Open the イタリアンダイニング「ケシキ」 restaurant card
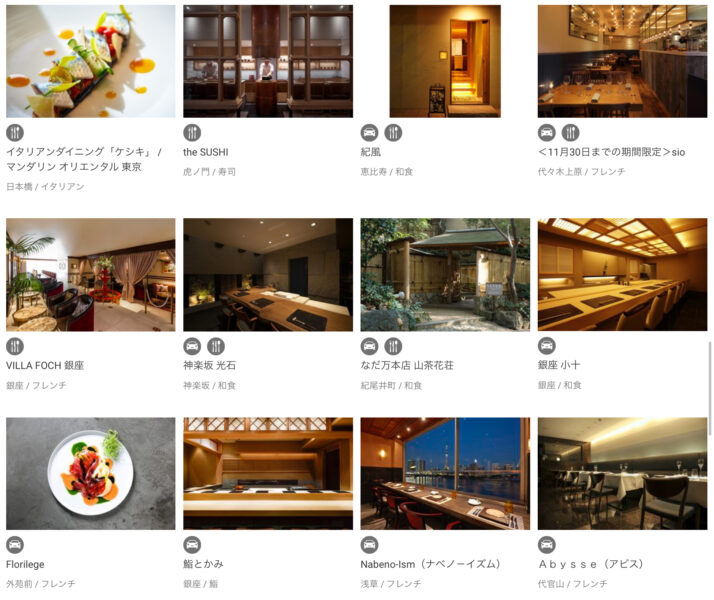Viewport: 714px width, 600px height. click(90, 62)
